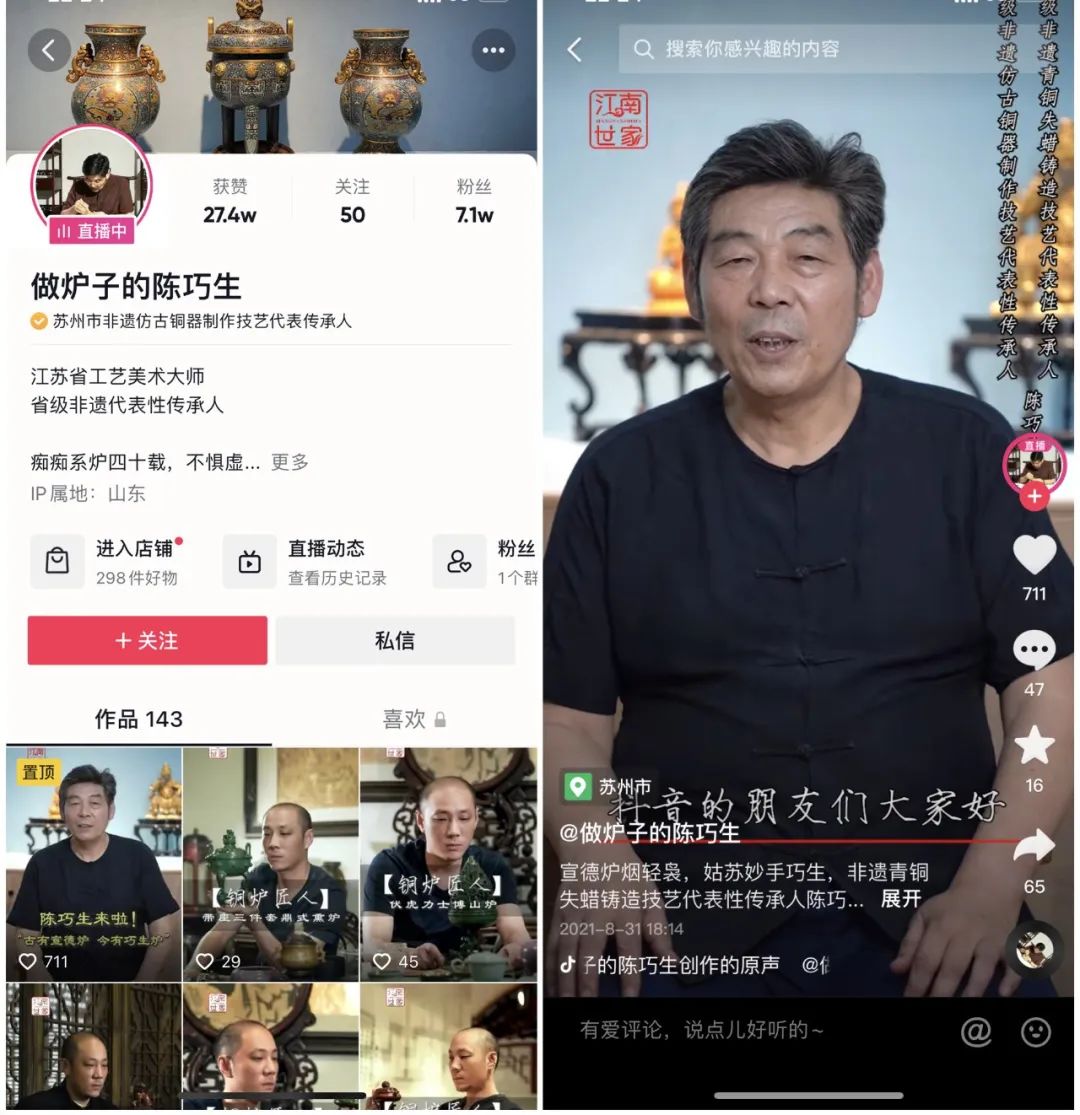The image size is (1080, 1115).
Task: Expand the caption with 展开
Action: click(900, 898)
